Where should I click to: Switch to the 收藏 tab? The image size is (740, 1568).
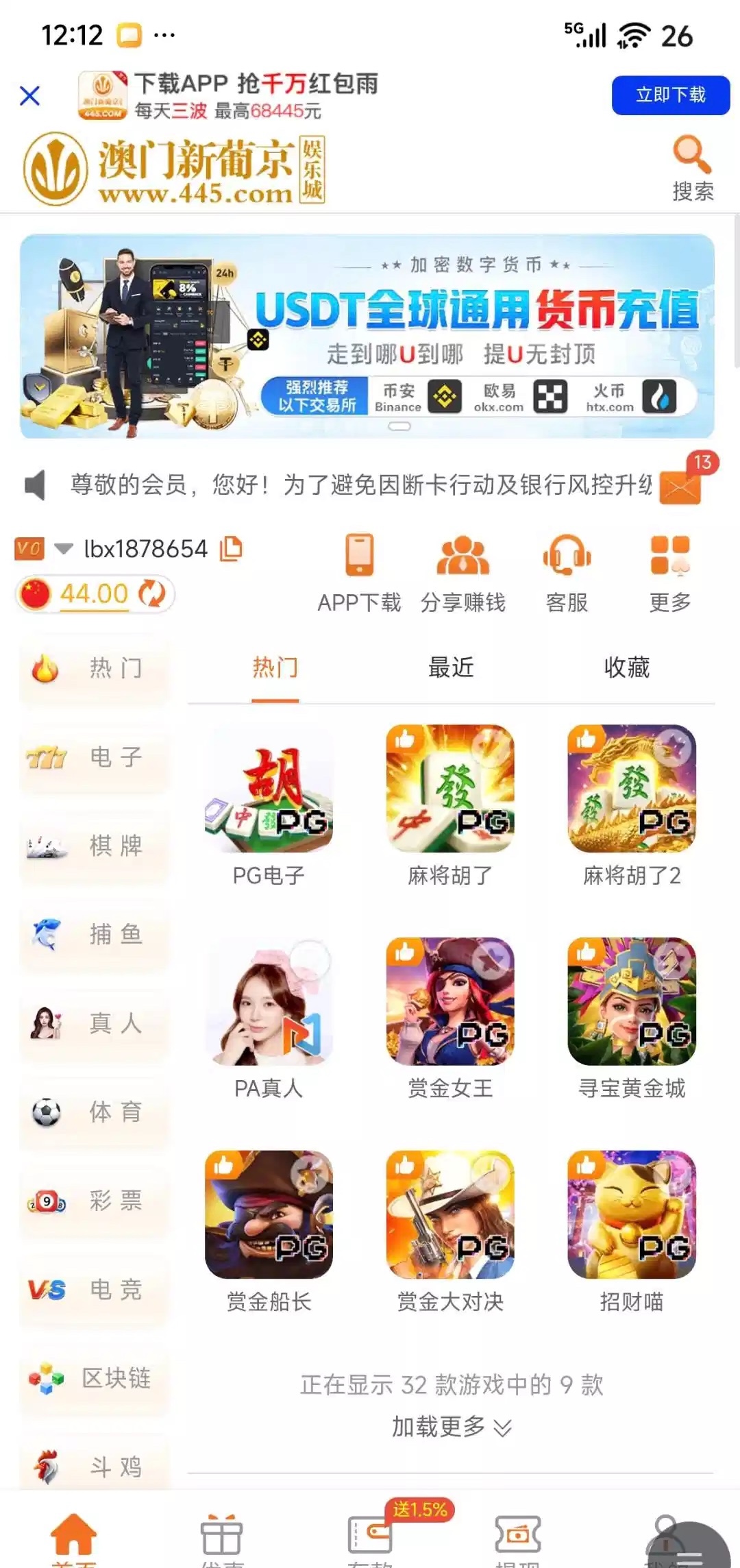626,667
